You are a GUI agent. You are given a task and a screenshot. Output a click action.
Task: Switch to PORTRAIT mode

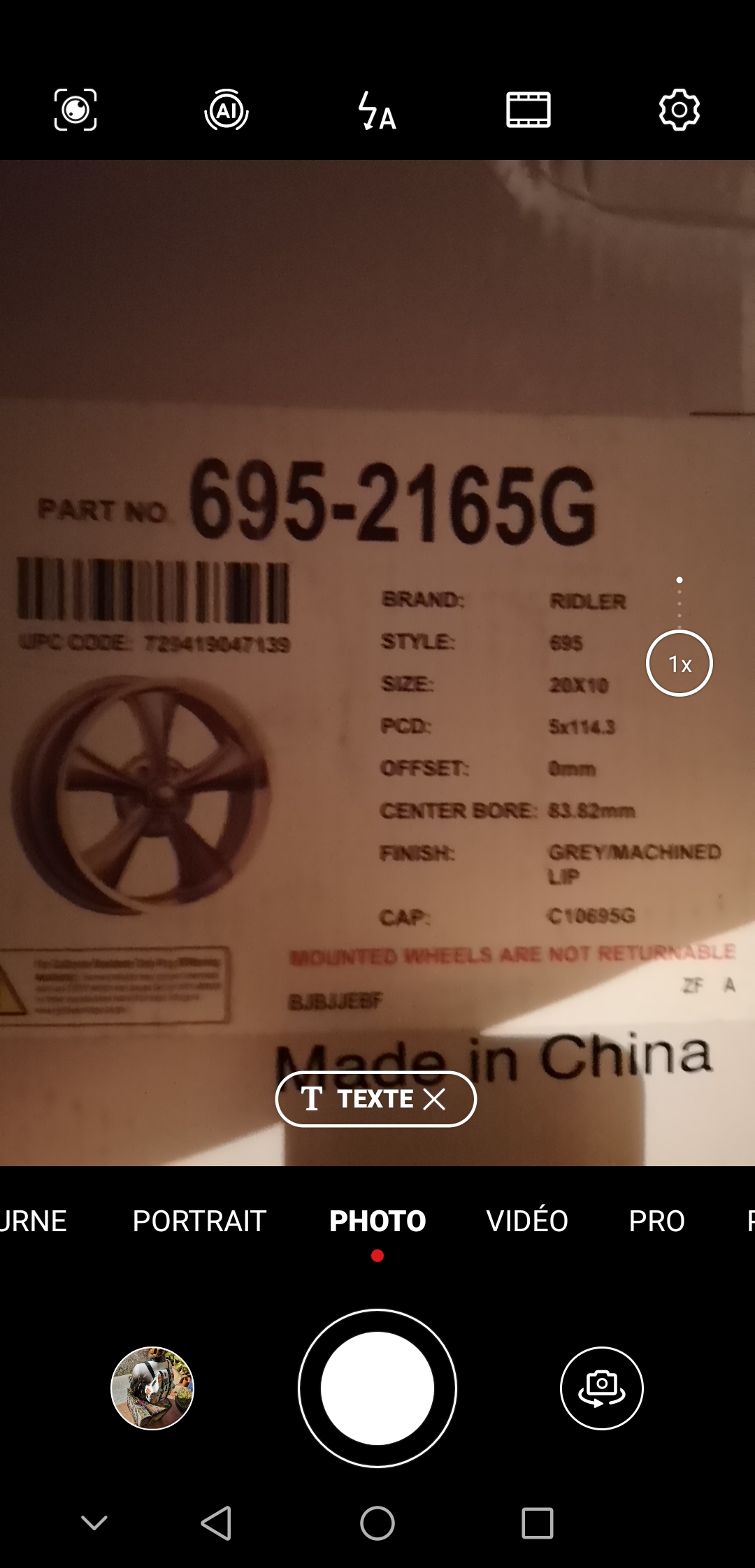199,1221
